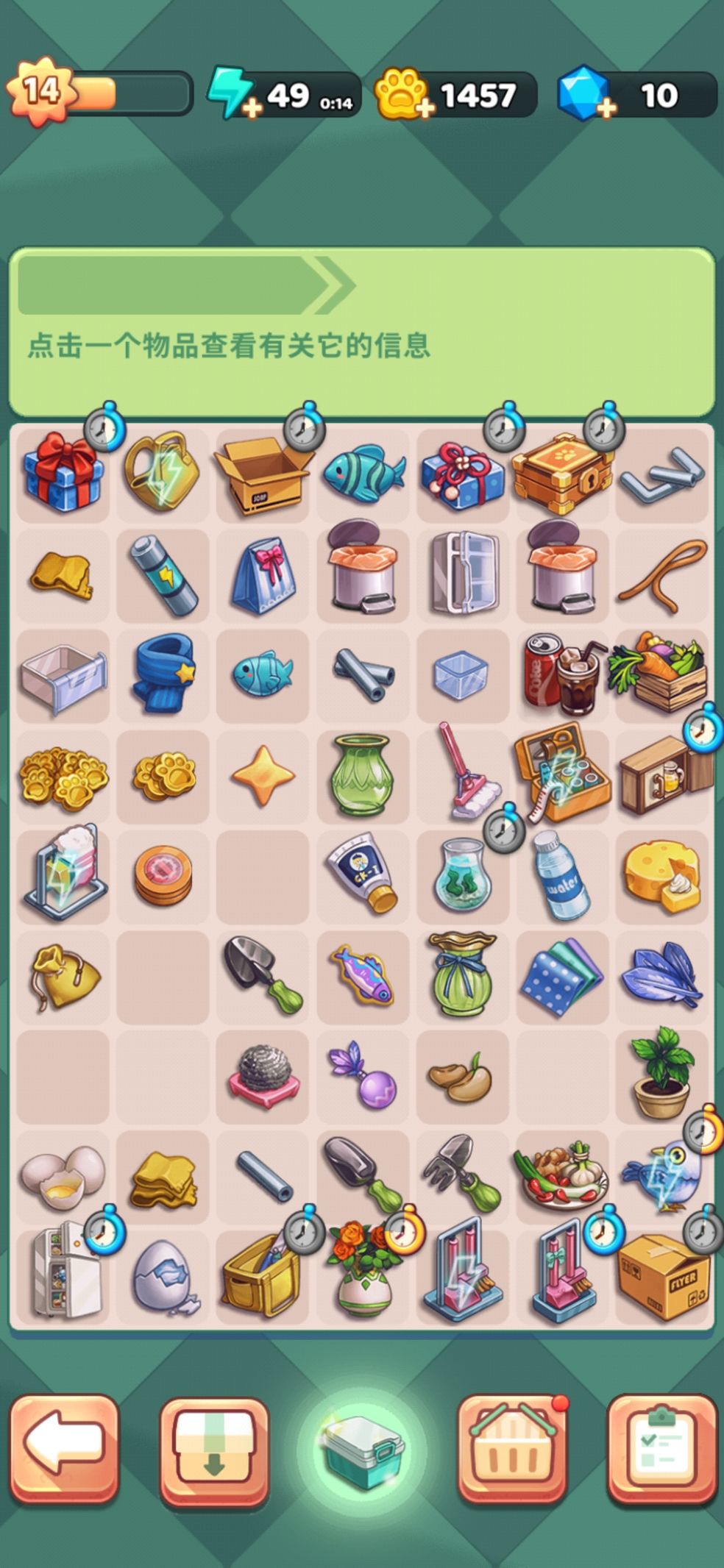Buy more blue gems
Viewport: 724px width, 1568px height.
pos(586,93)
